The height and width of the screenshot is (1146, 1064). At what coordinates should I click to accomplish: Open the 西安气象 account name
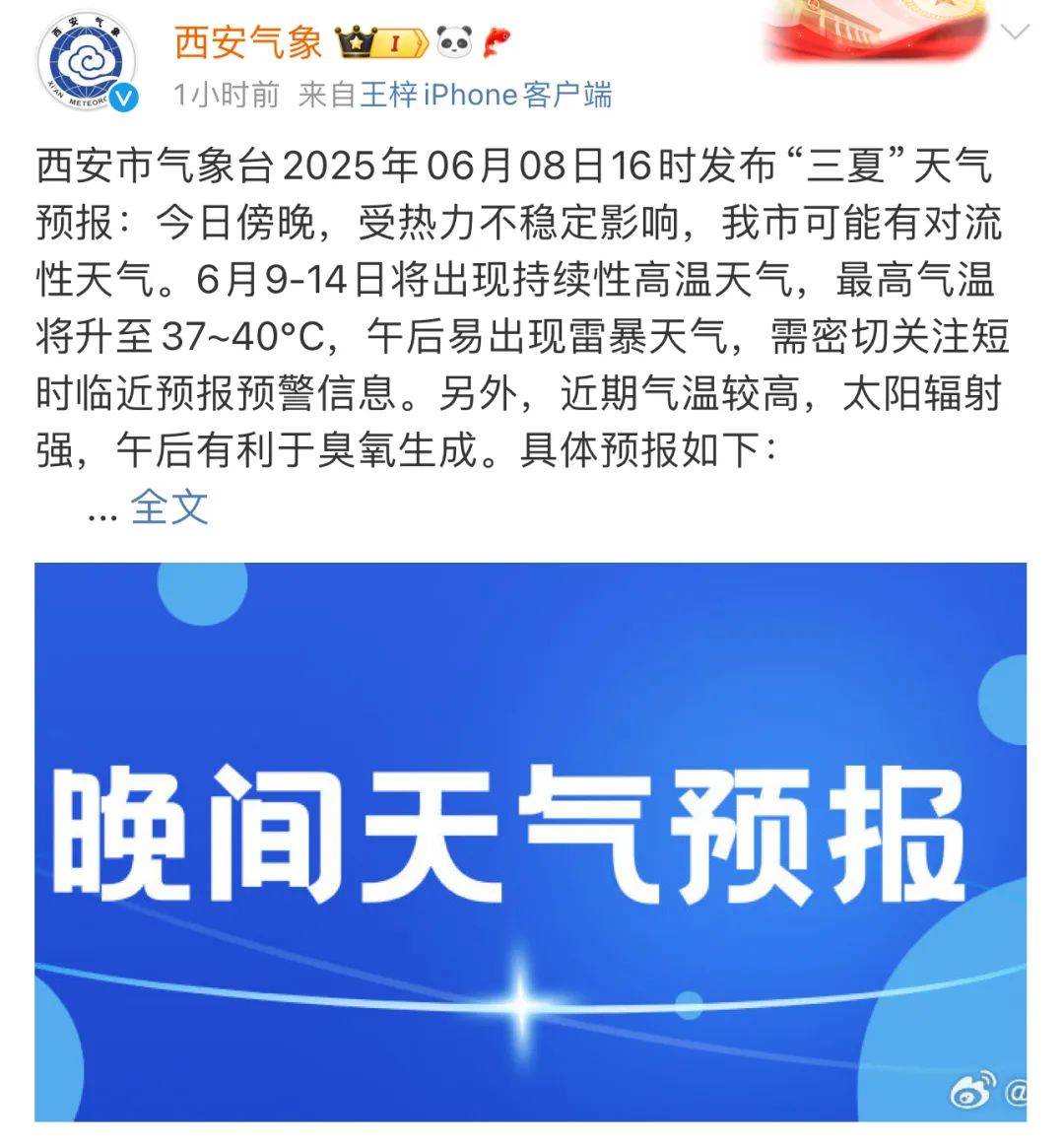point(248,42)
